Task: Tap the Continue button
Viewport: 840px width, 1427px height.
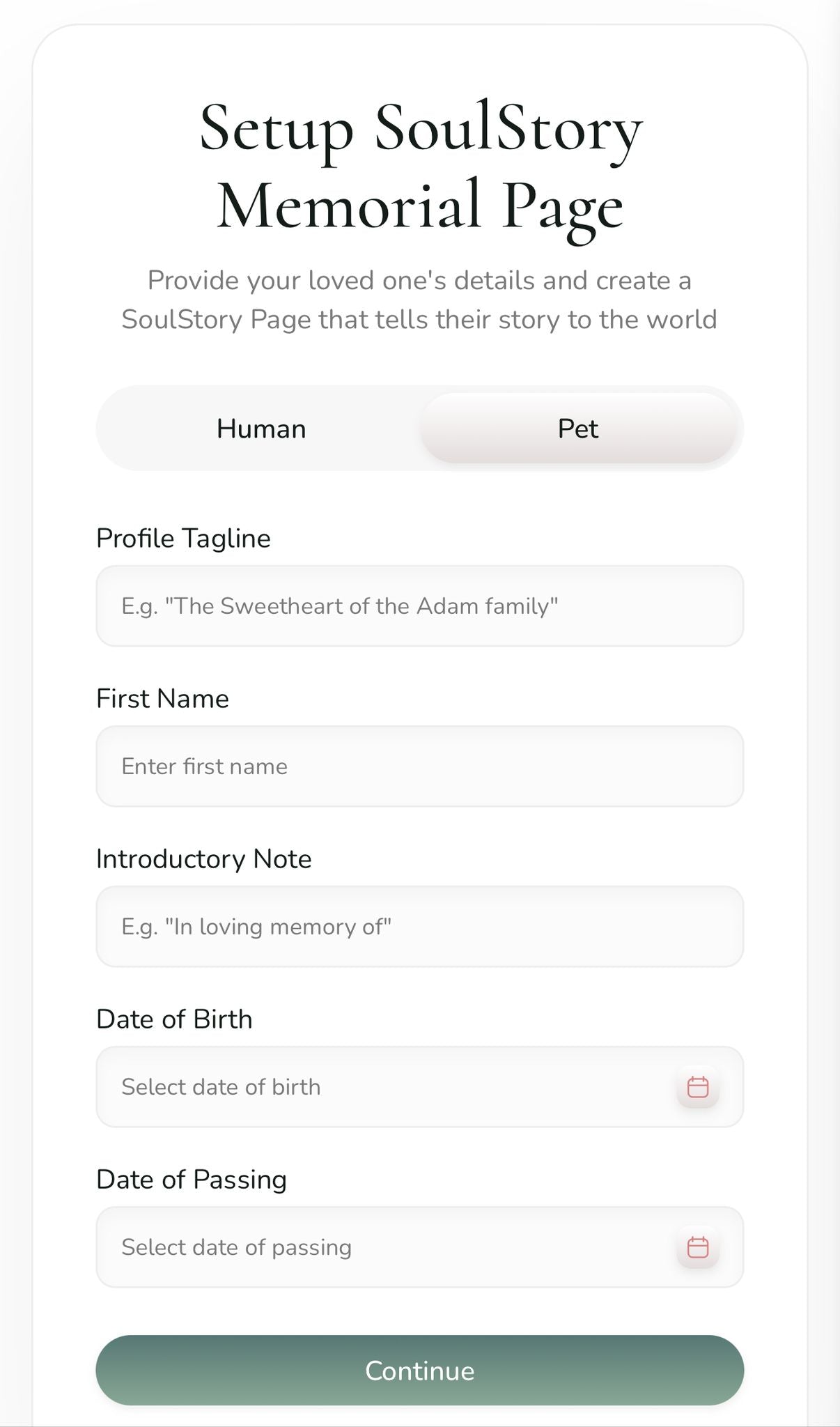Action: pyautogui.click(x=420, y=1371)
